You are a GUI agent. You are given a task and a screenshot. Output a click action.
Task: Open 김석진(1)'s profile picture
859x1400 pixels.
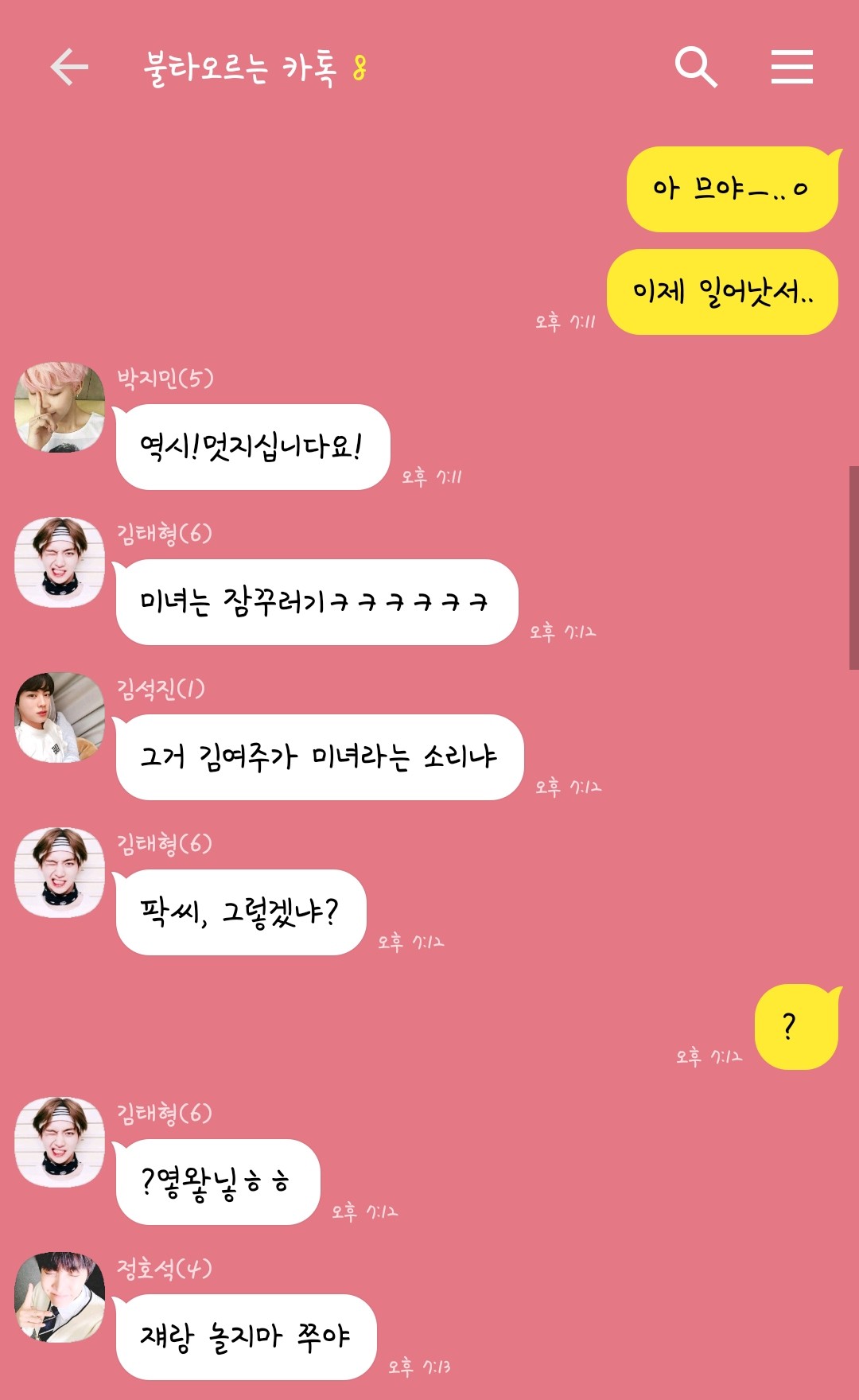pos(60,717)
